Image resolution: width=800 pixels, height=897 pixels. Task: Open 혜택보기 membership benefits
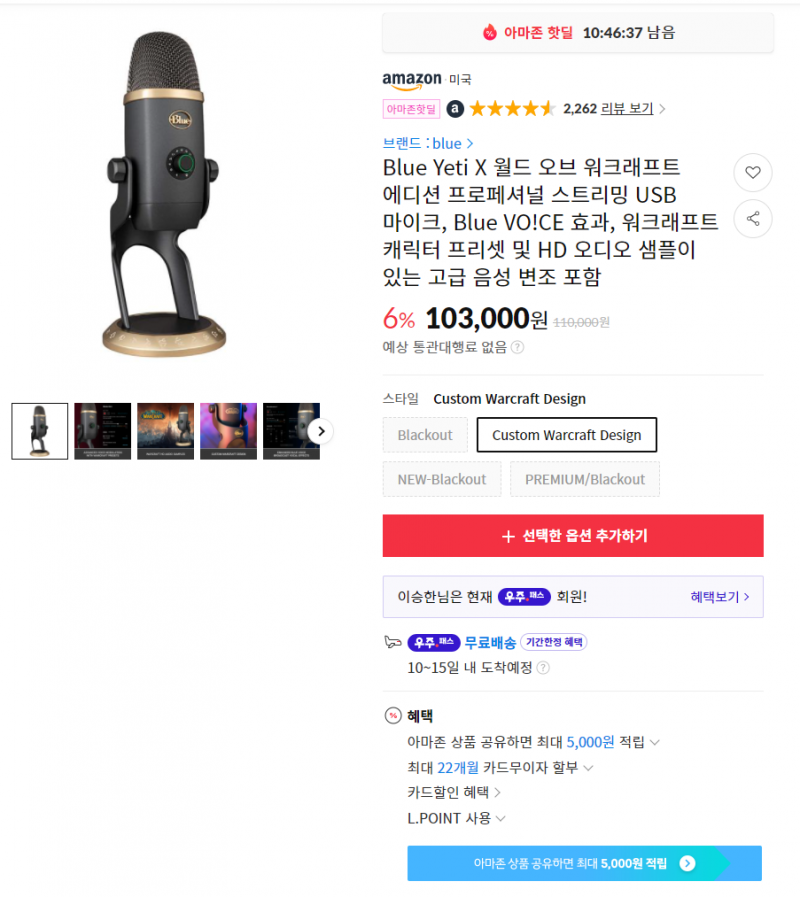pyautogui.click(x=719, y=596)
